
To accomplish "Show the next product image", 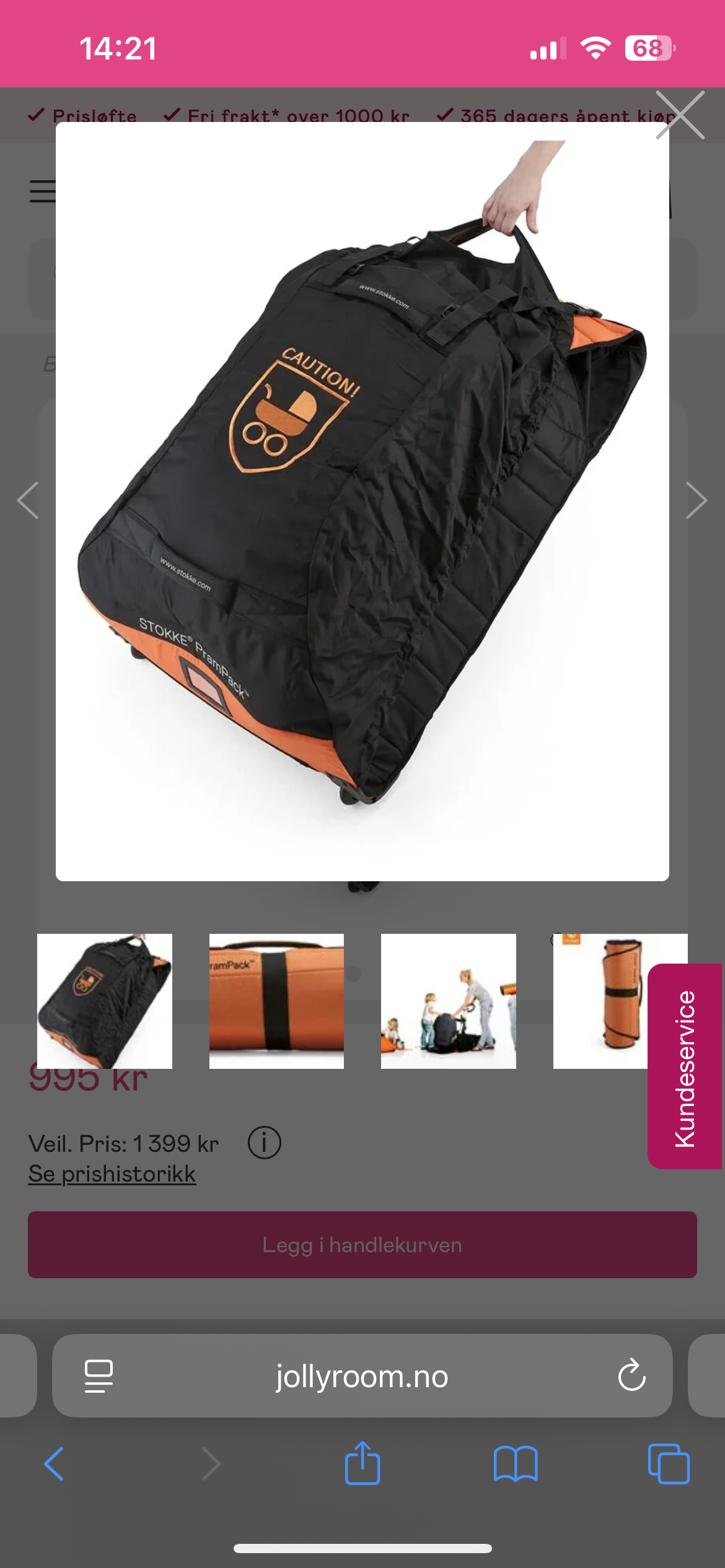I will tap(696, 500).
